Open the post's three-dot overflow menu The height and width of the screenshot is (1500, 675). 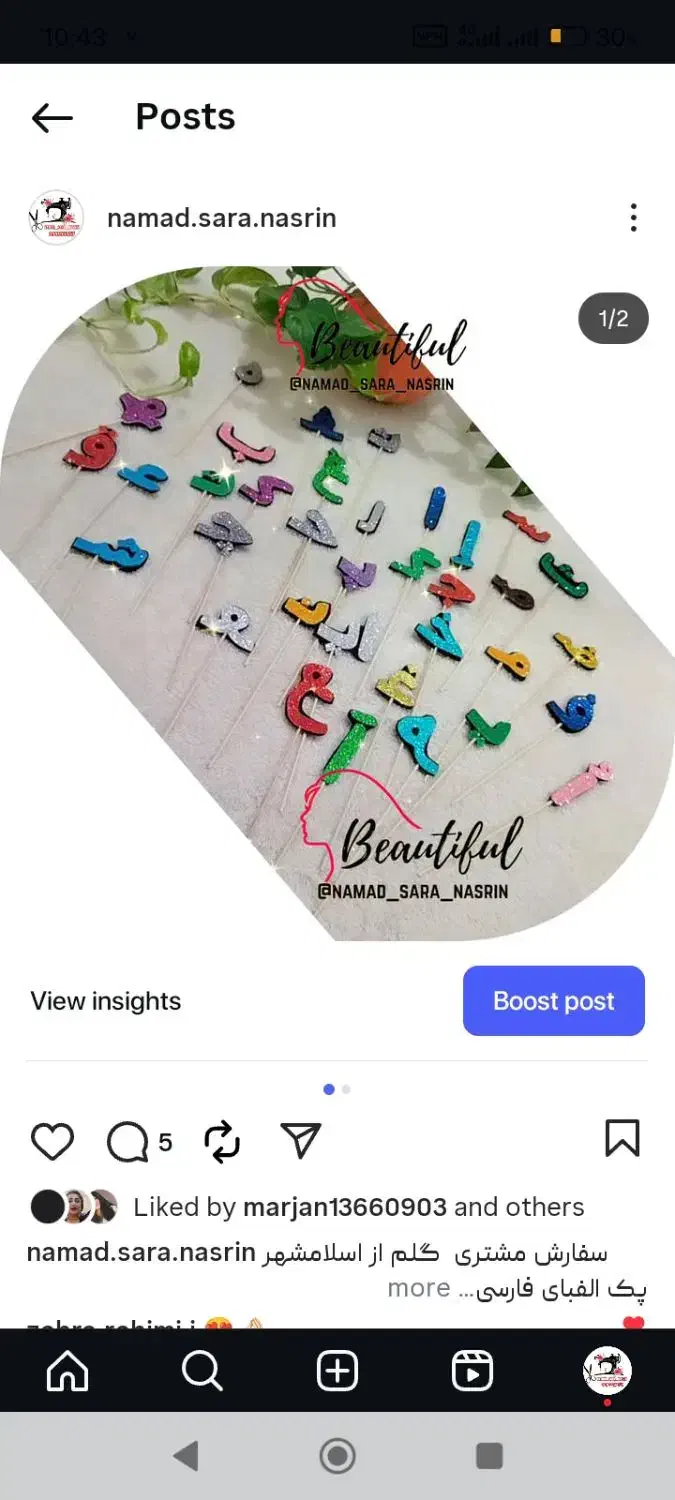pyautogui.click(x=633, y=218)
